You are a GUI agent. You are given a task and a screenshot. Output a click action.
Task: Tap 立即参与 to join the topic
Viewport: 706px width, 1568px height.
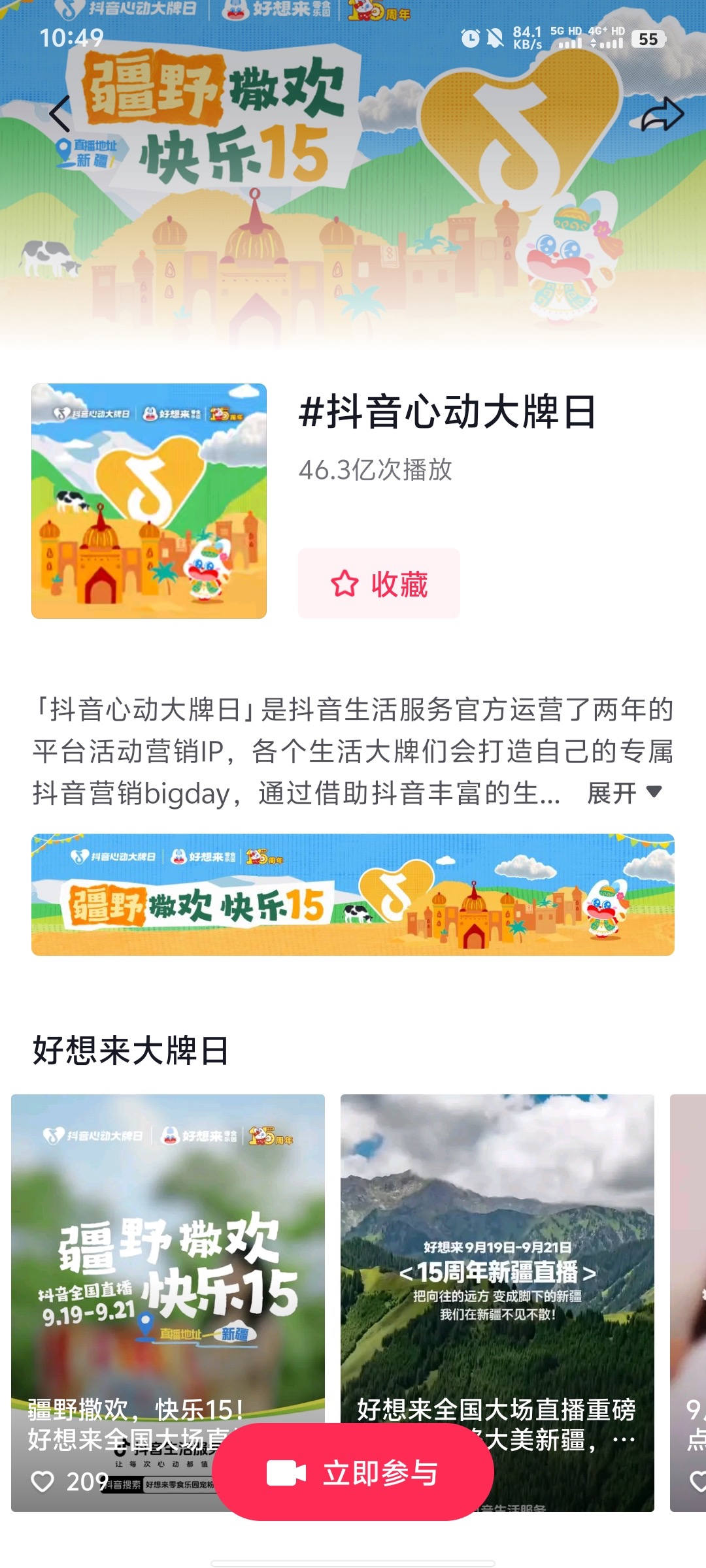[353, 1472]
